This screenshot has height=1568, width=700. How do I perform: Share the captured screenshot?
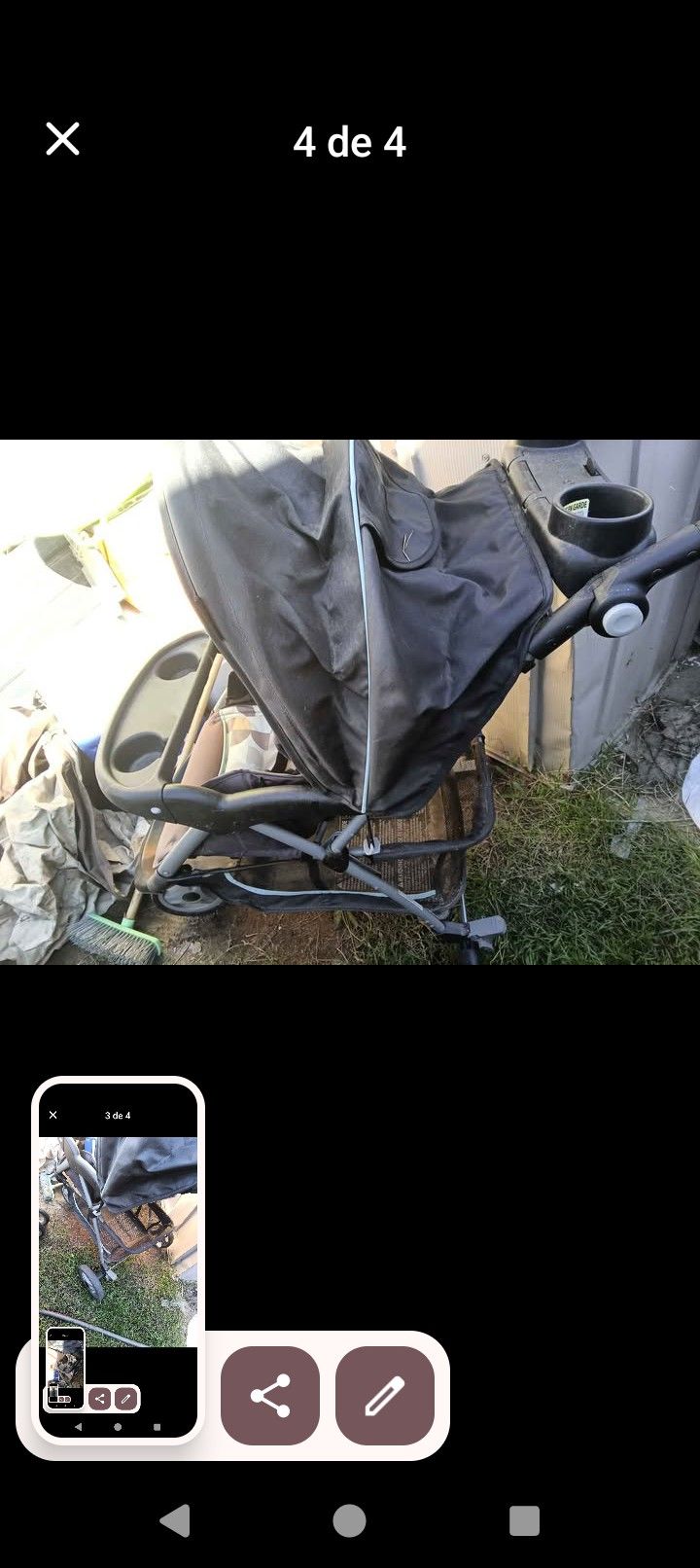click(x=270, y=1395)
